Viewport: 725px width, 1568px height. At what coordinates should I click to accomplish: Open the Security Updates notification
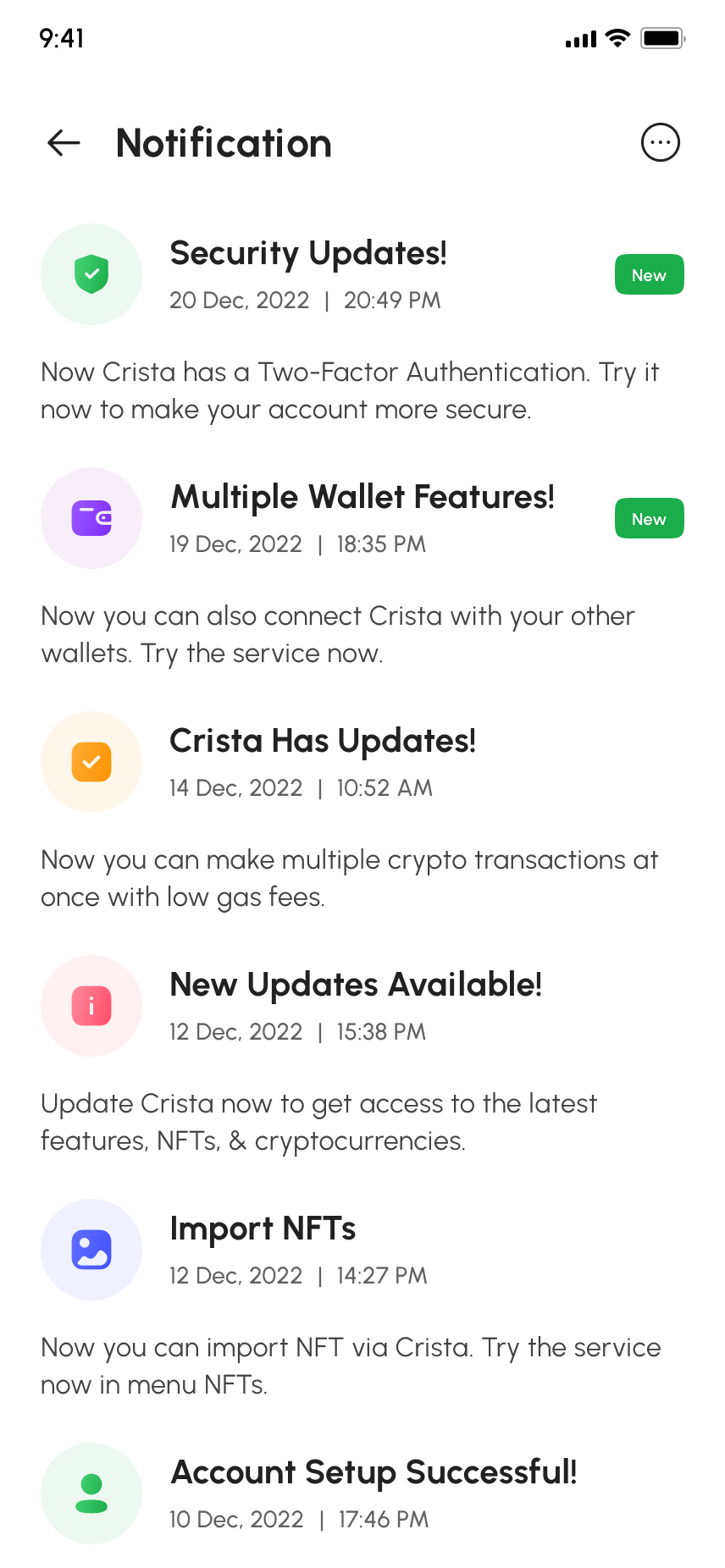click(308, 254)
